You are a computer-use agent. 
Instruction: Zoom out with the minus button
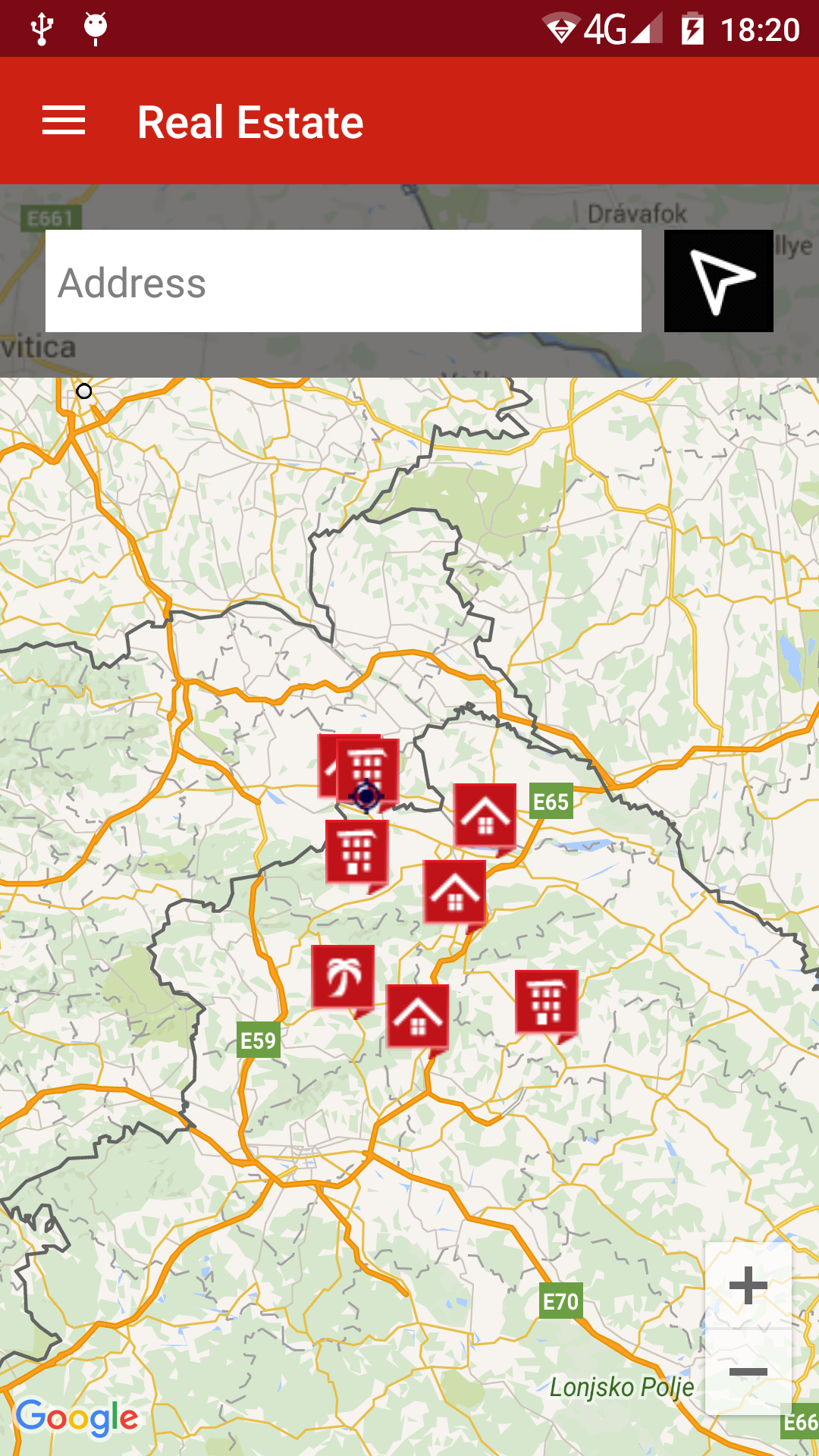click(x=748, y=1372)
